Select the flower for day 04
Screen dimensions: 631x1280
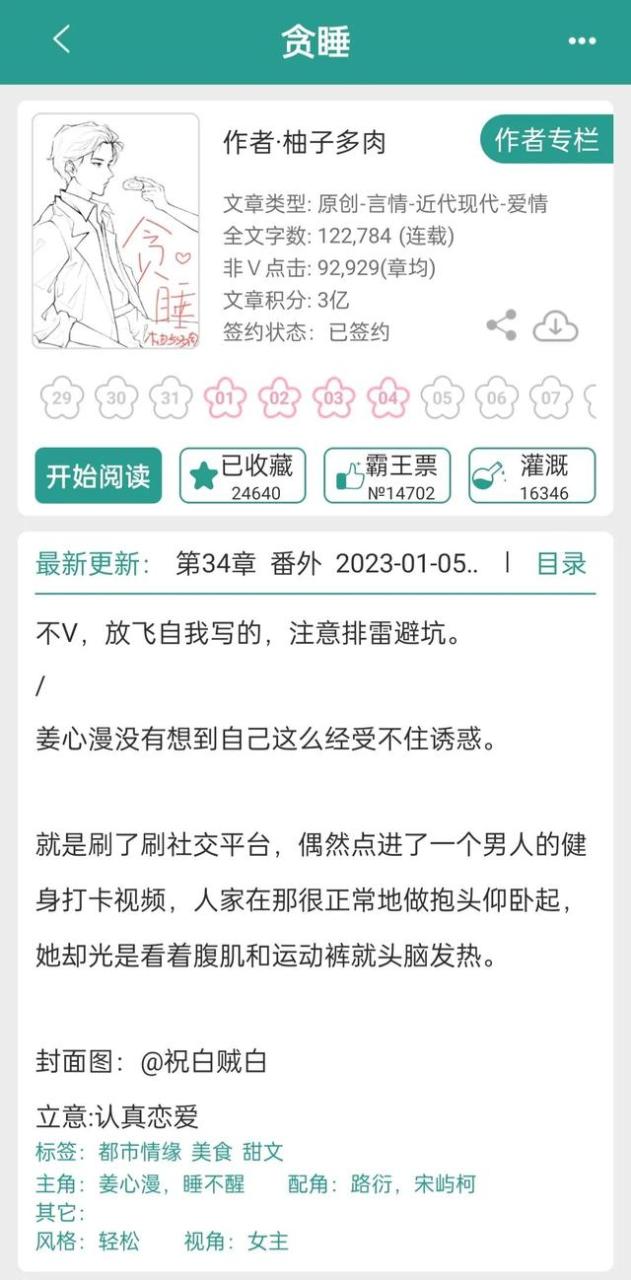[388, 399]
